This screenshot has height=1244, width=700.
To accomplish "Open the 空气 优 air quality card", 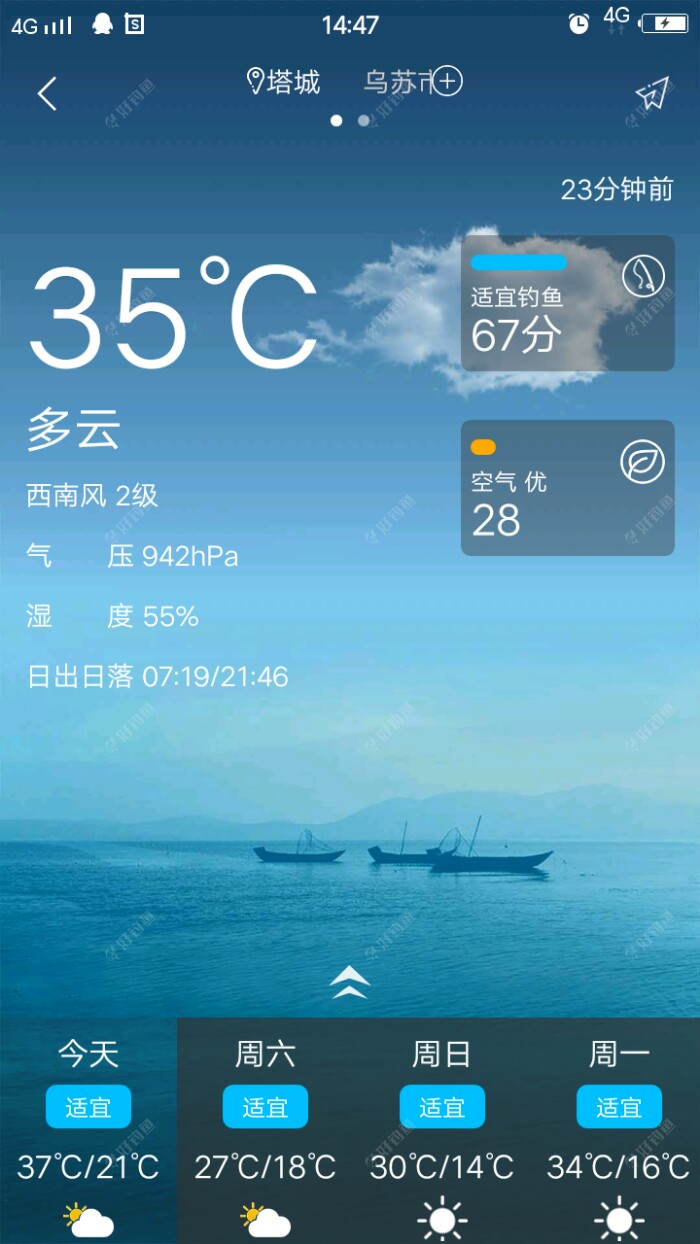I will coord(567,488).
